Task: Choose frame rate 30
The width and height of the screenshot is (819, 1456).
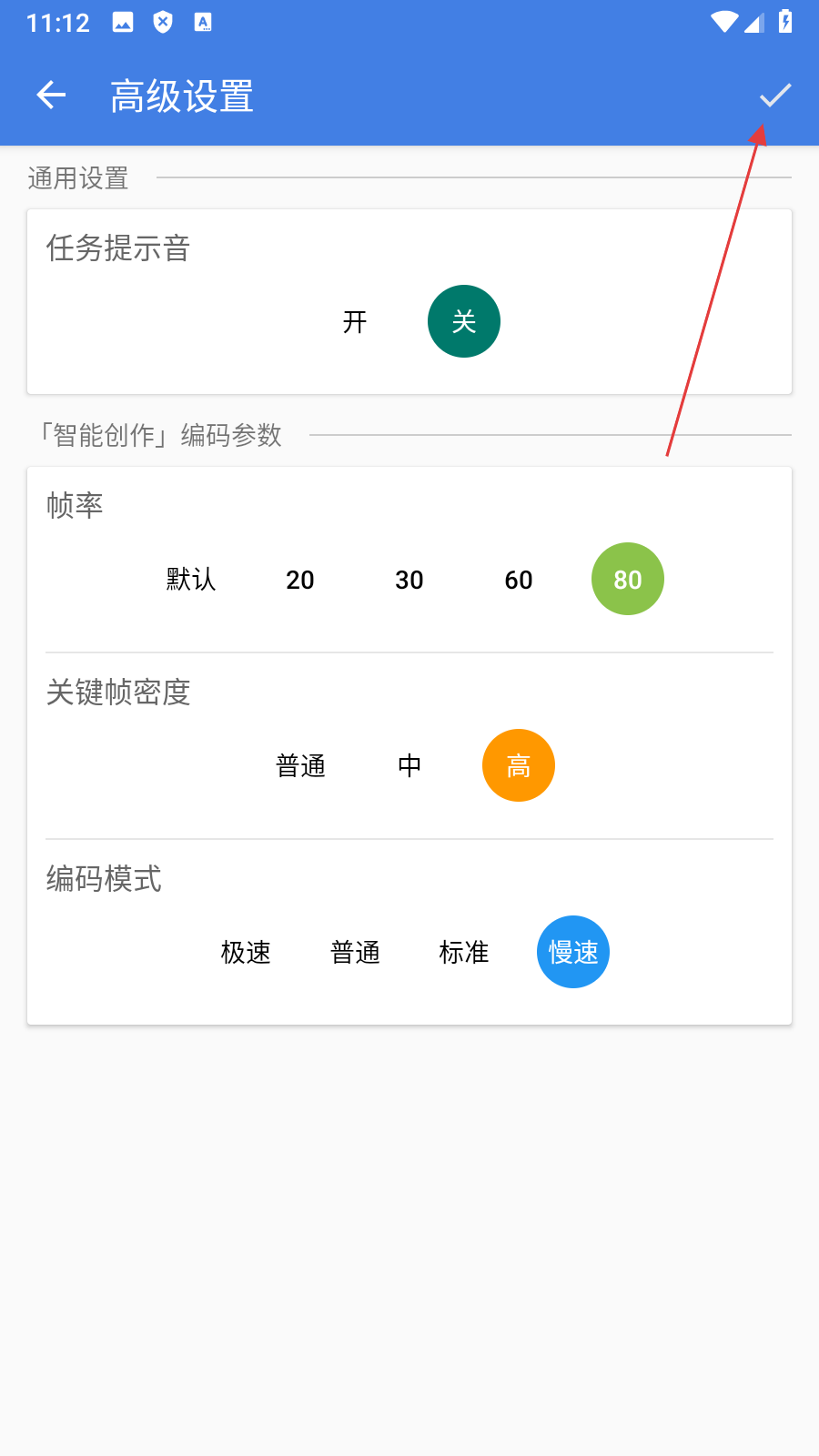Action: (409, 579)
